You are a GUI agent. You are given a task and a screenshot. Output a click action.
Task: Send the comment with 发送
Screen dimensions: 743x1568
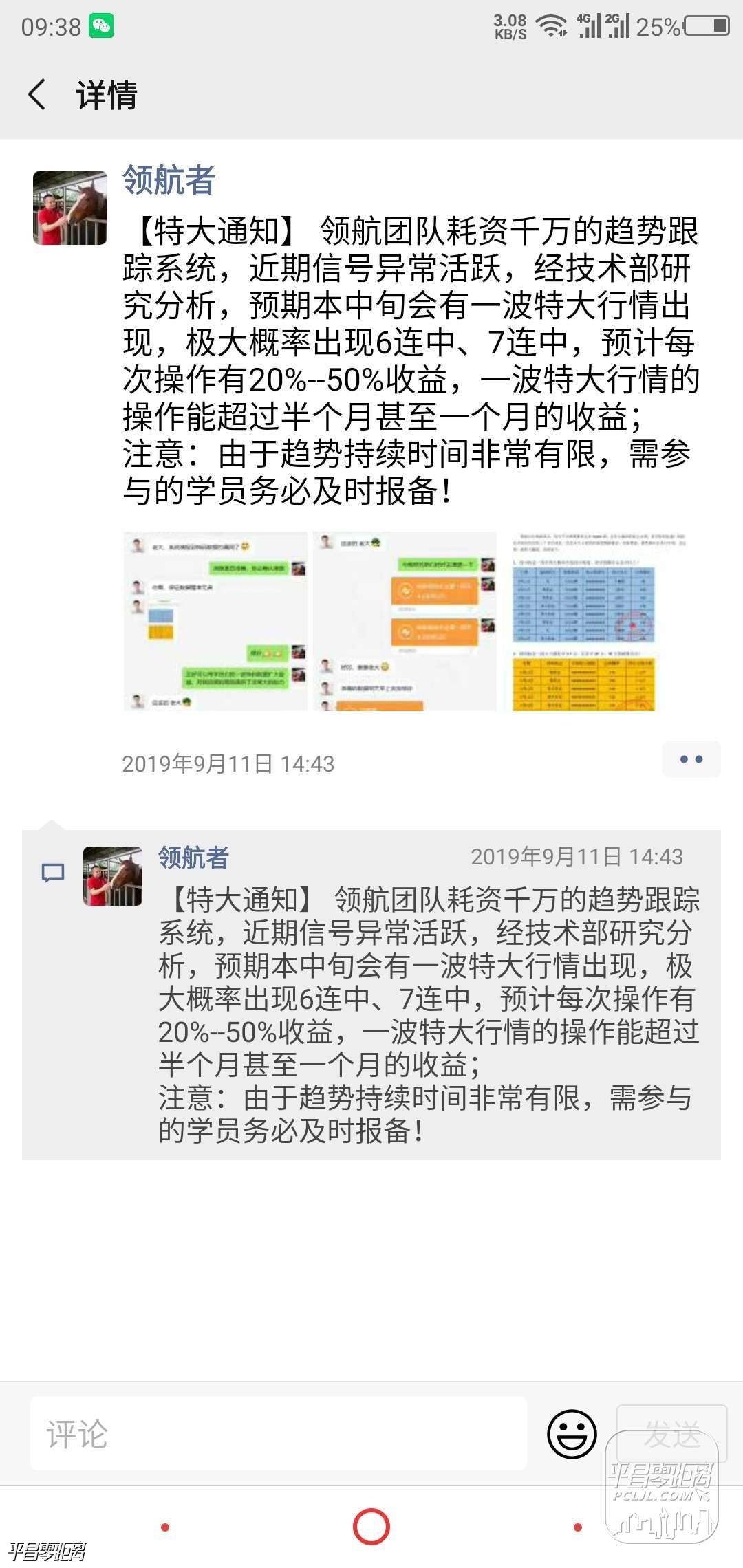click(x=671, y=1434)
